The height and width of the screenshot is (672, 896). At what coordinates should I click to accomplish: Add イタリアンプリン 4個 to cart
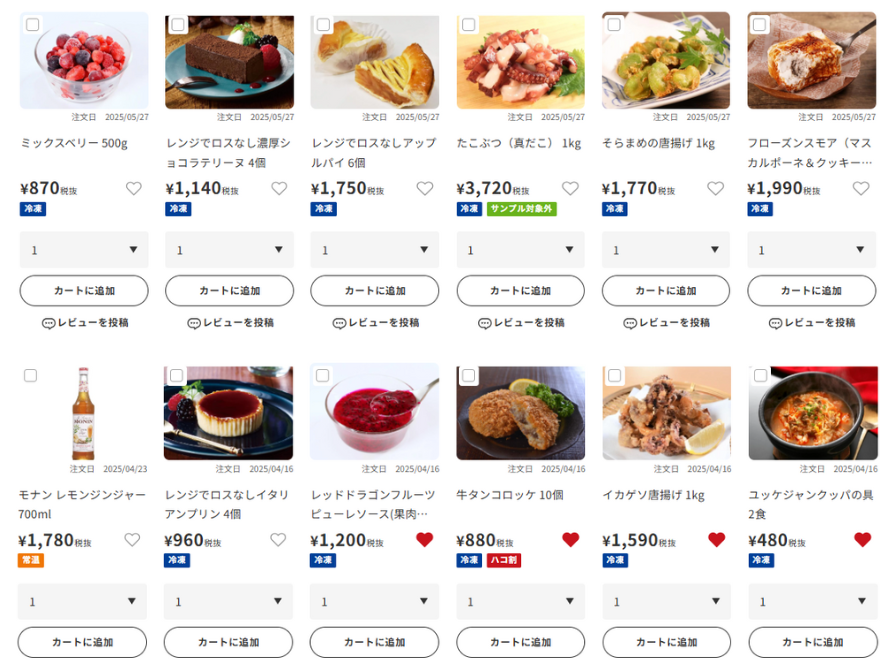click(x=229, y=642)
